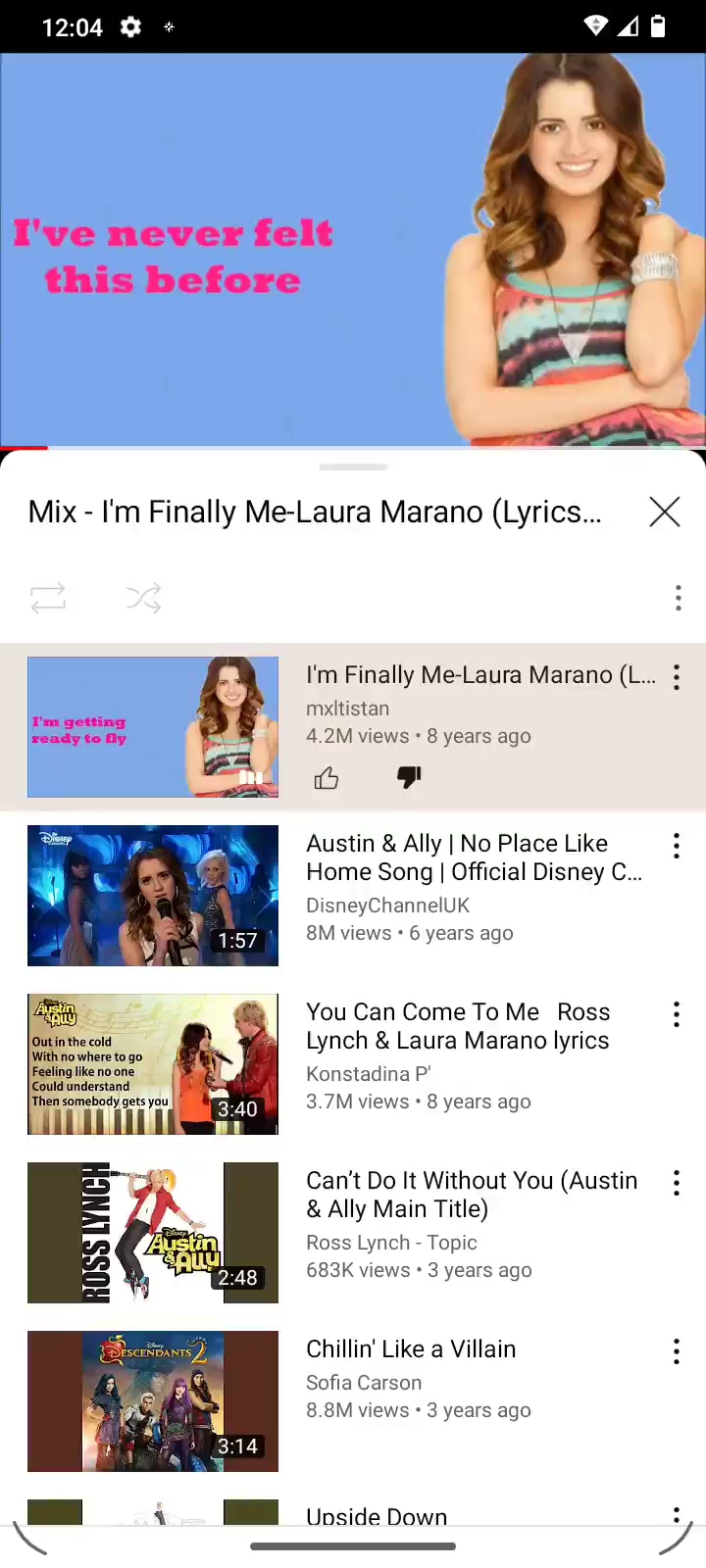The width and height of the screenshot is (706, 1568).
Task: Open options for Can't Do It Without You
Action: pos(677,1183)
